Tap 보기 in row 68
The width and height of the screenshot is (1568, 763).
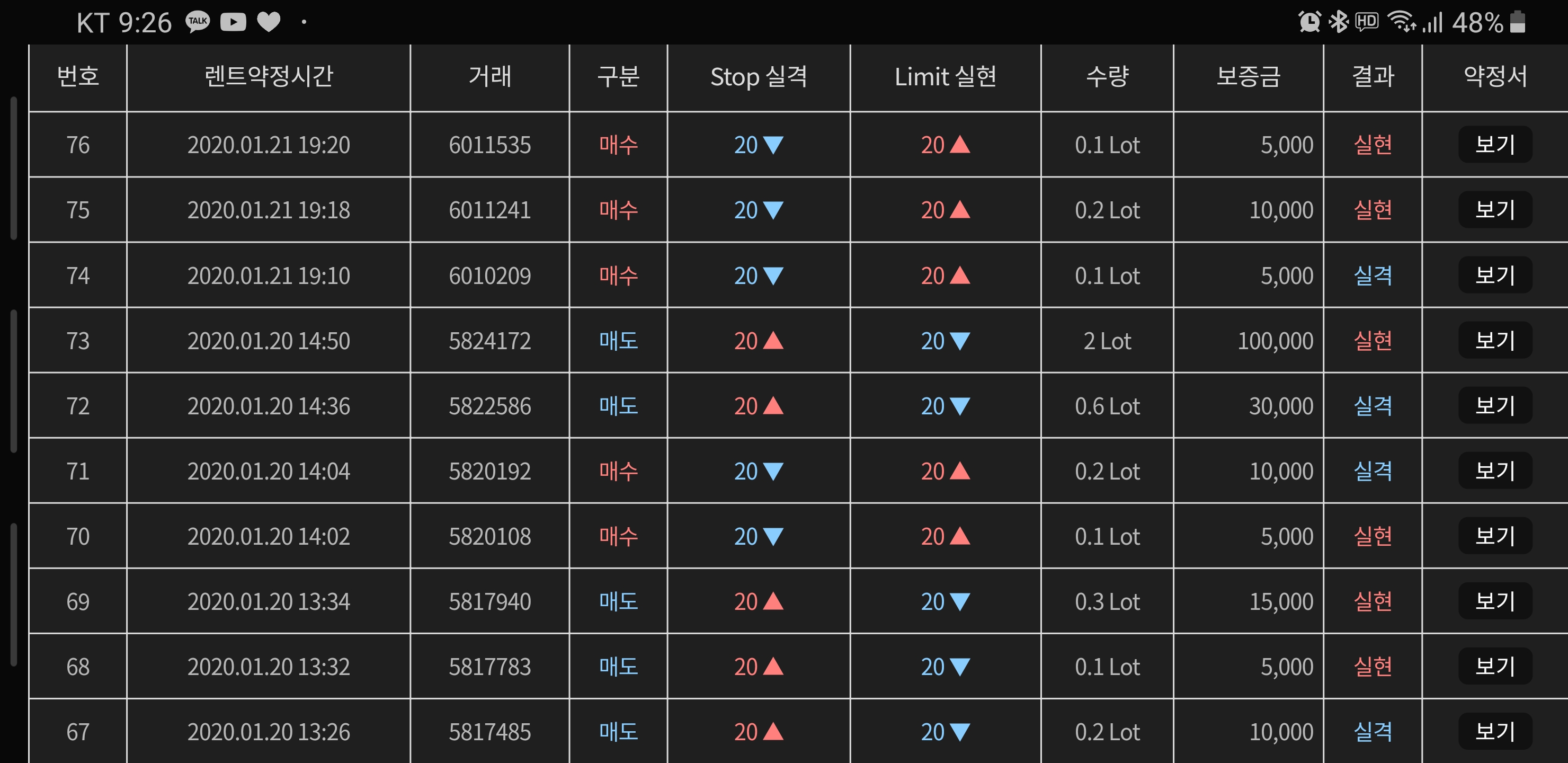[1494, 666]
